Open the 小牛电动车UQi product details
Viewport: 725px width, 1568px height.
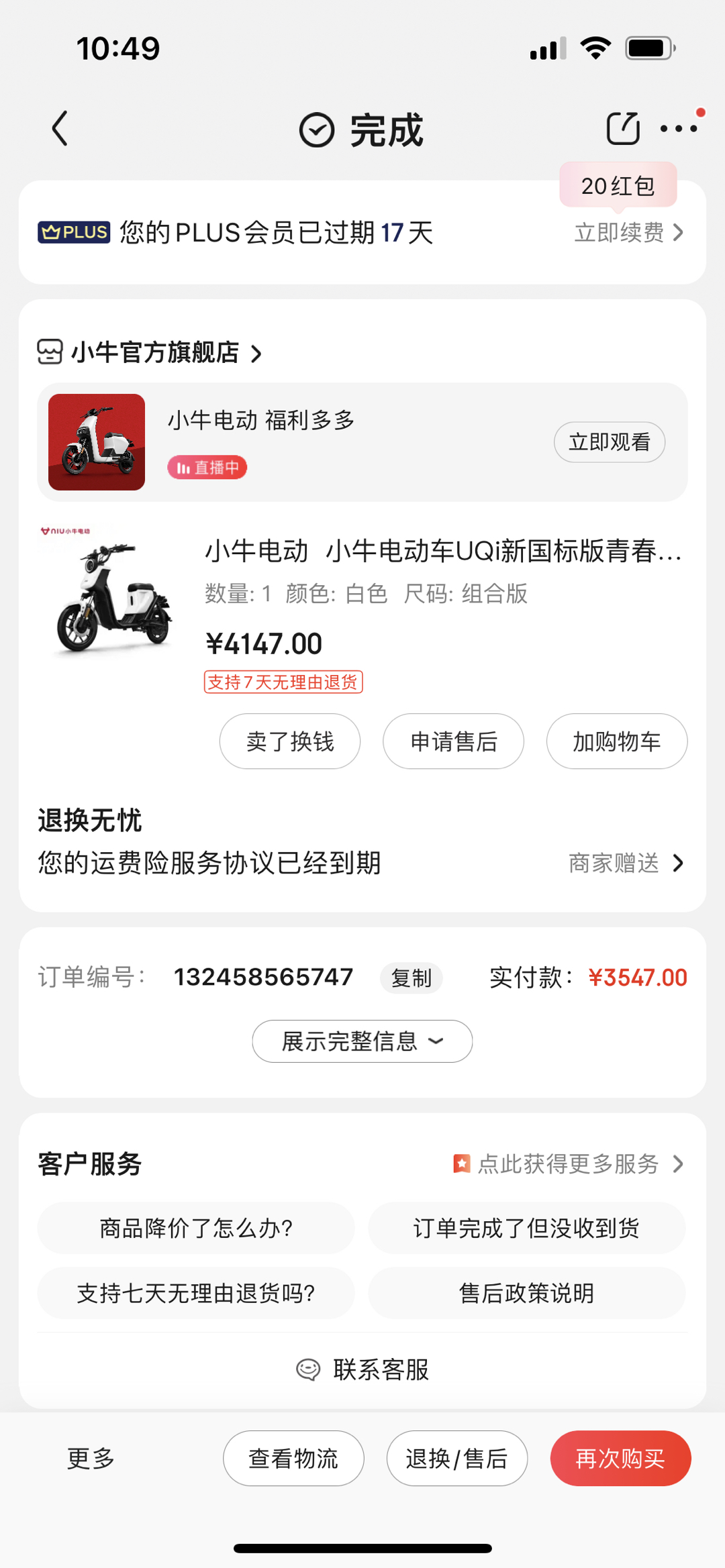click(x=443, y=552)
